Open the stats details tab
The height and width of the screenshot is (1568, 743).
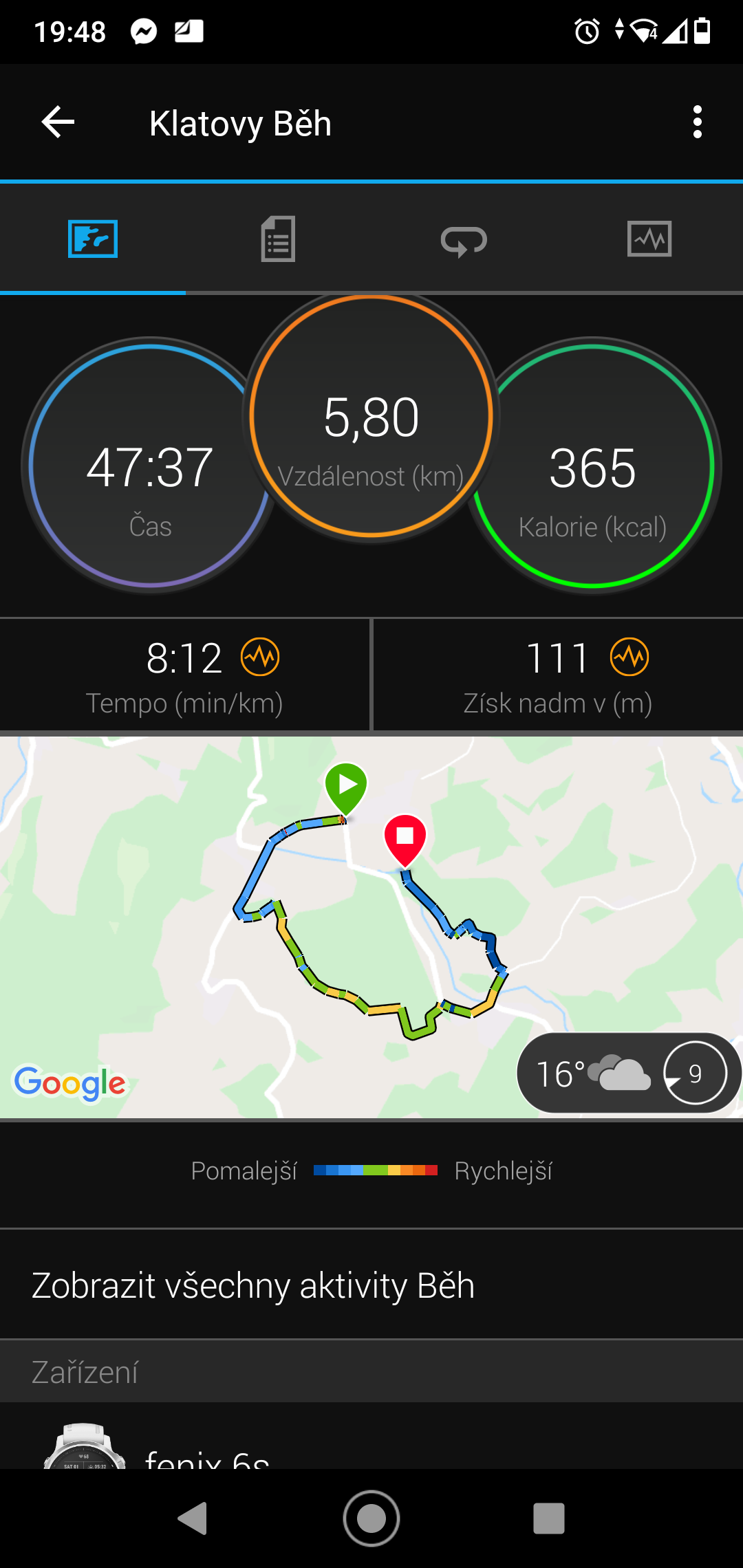(279, 239)
